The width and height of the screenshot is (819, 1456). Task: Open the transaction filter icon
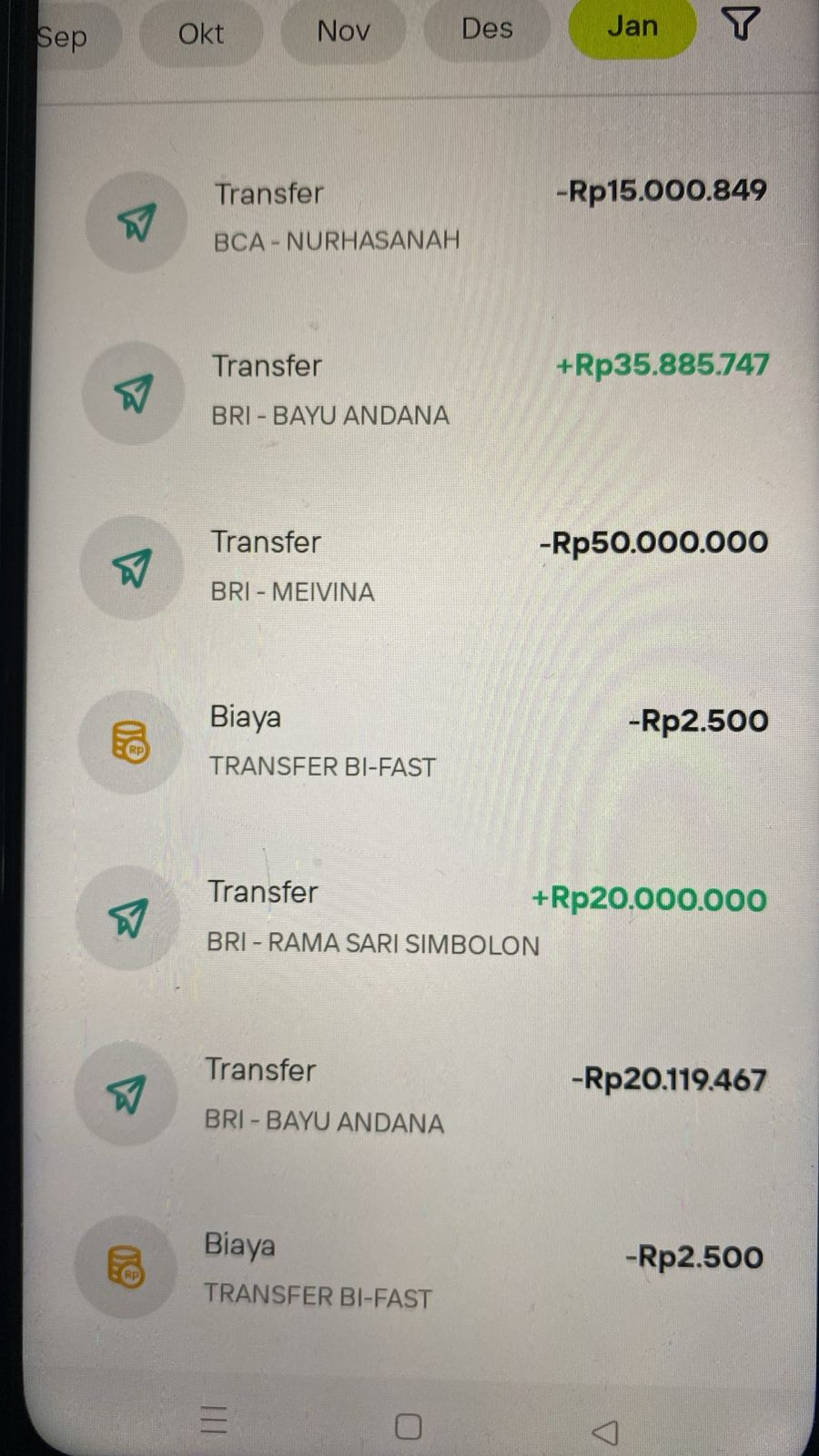741,24
